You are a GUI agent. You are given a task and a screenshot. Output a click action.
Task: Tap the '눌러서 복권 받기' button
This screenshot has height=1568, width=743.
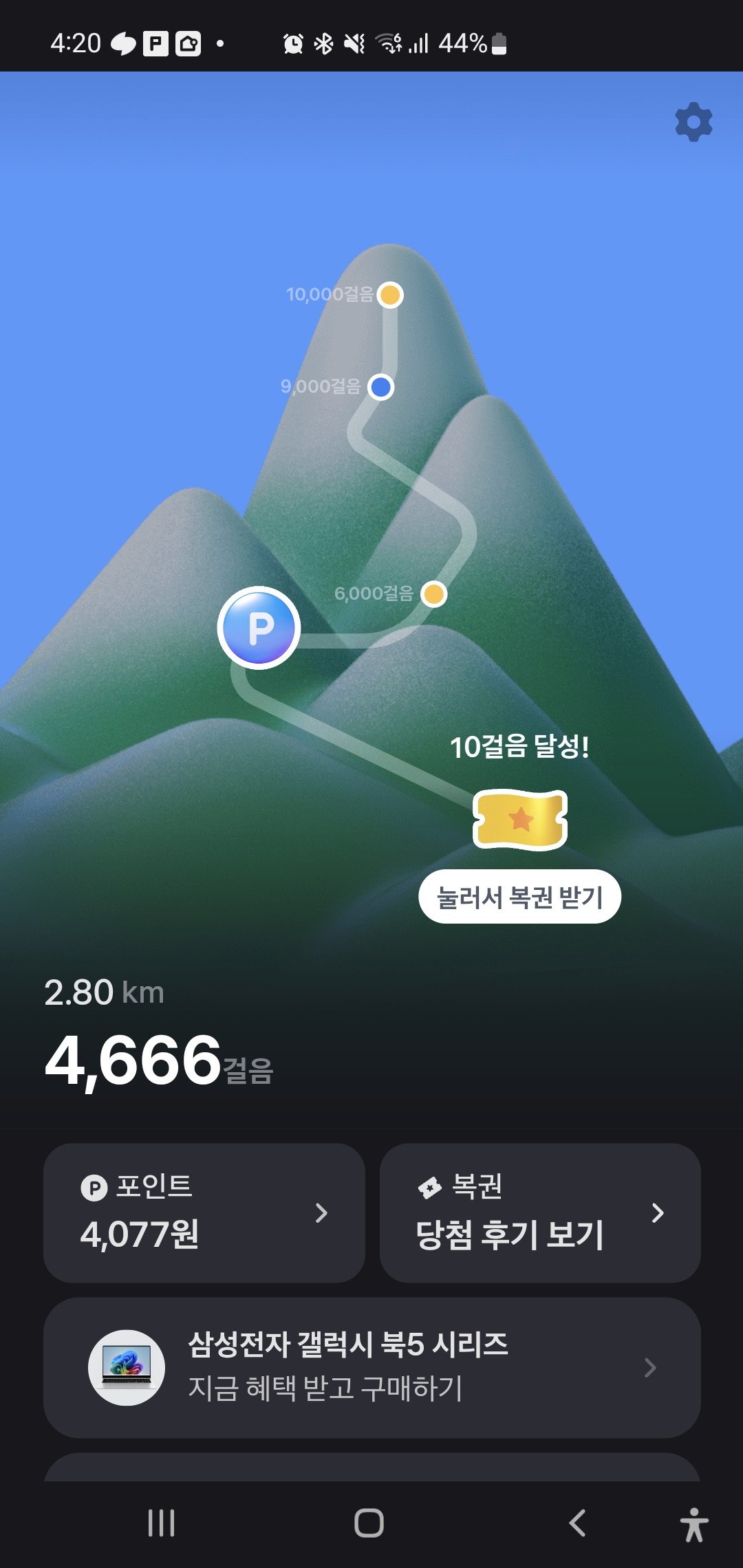(x=519, y=897)
